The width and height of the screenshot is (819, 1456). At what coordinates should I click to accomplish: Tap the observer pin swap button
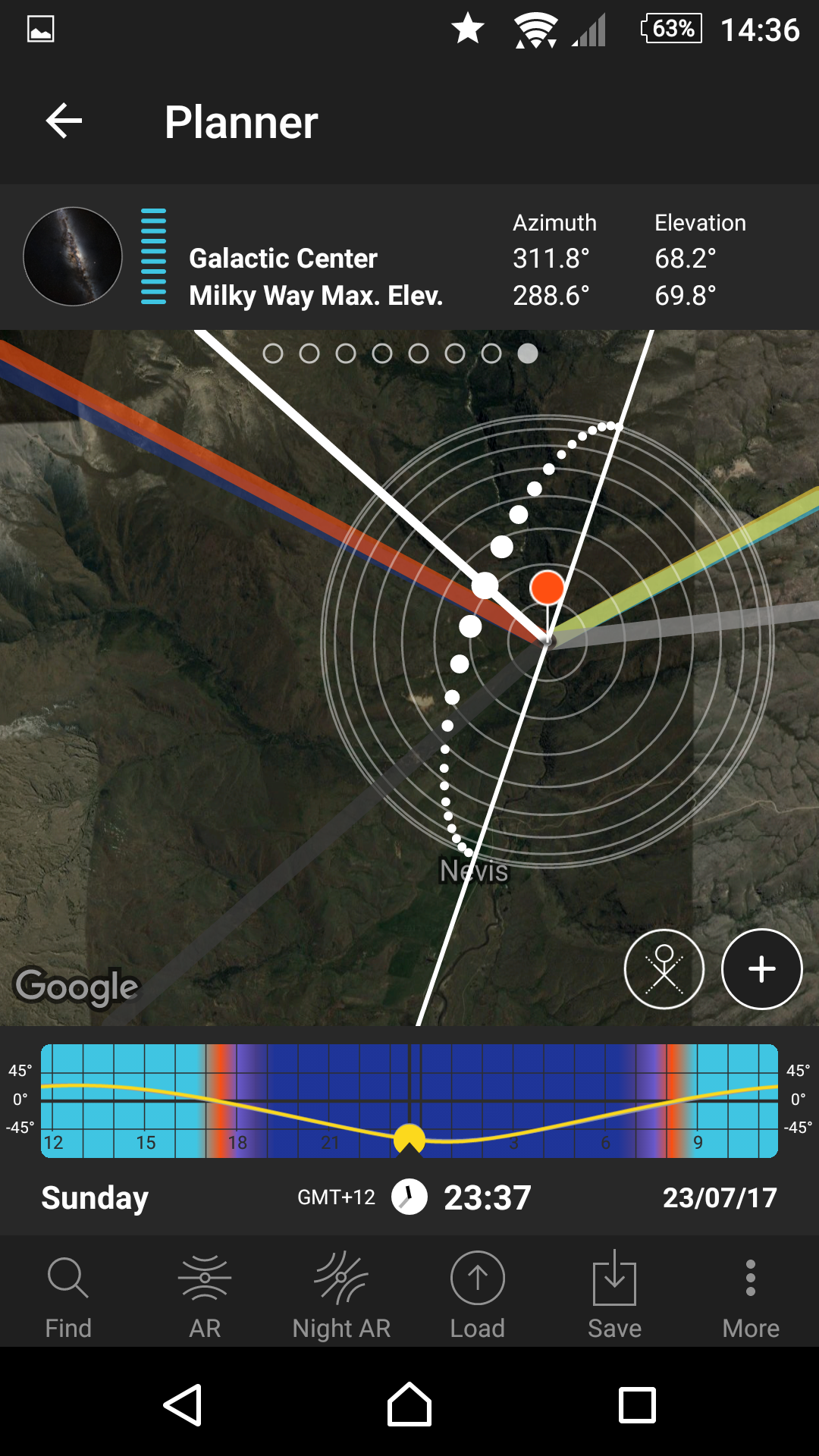[664, 969]
